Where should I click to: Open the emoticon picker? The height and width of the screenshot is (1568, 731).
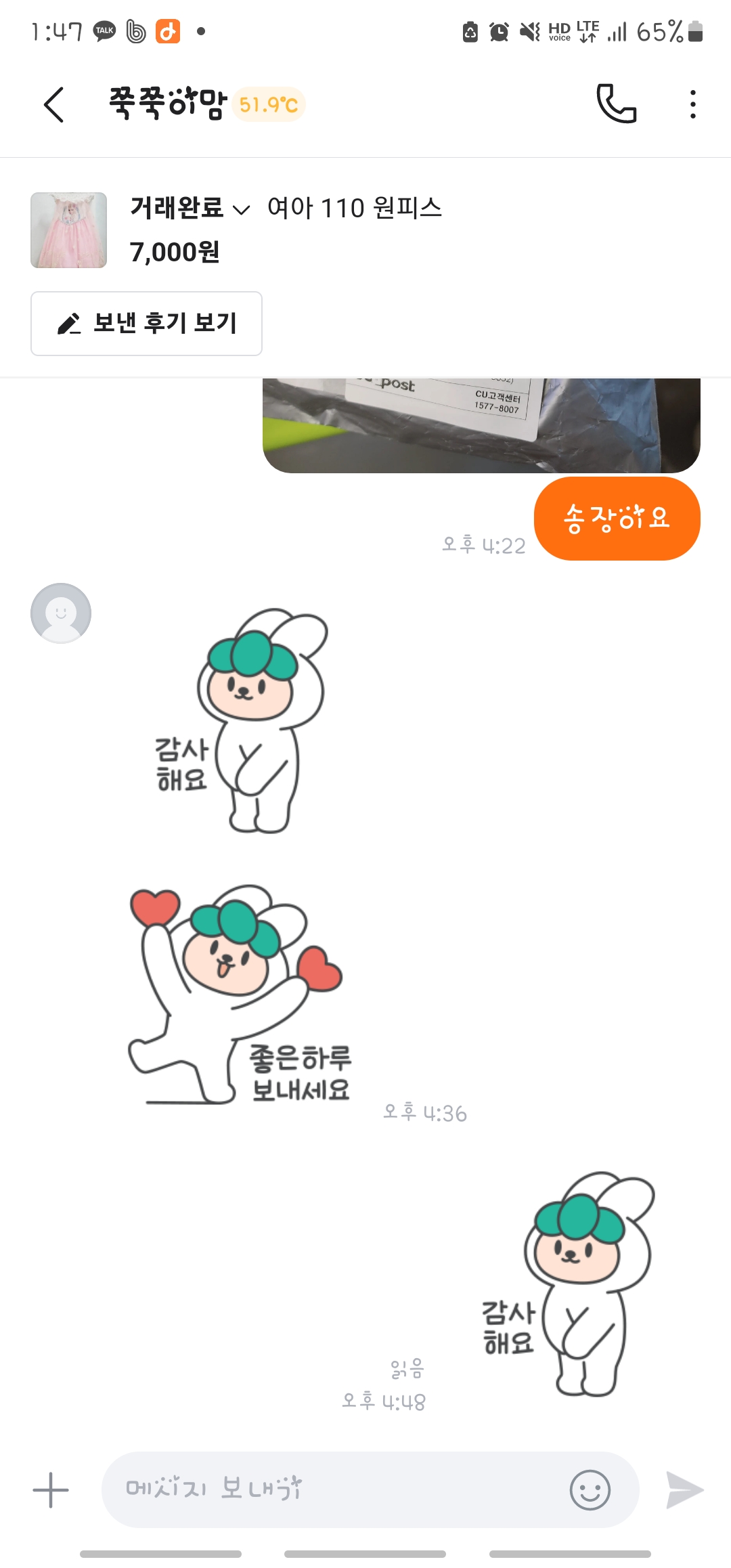pos(590,1490)
